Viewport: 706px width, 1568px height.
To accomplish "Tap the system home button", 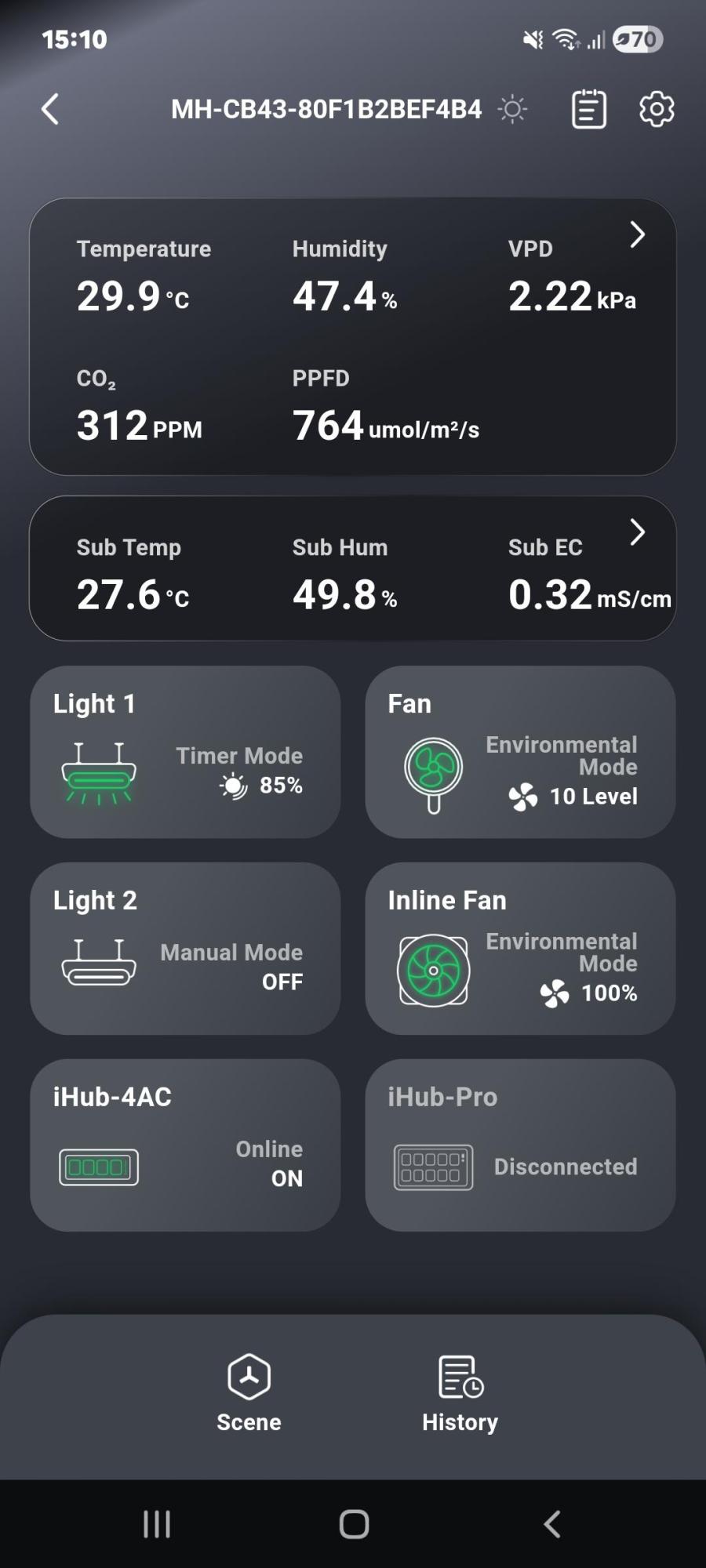I will click(354, 1524).
